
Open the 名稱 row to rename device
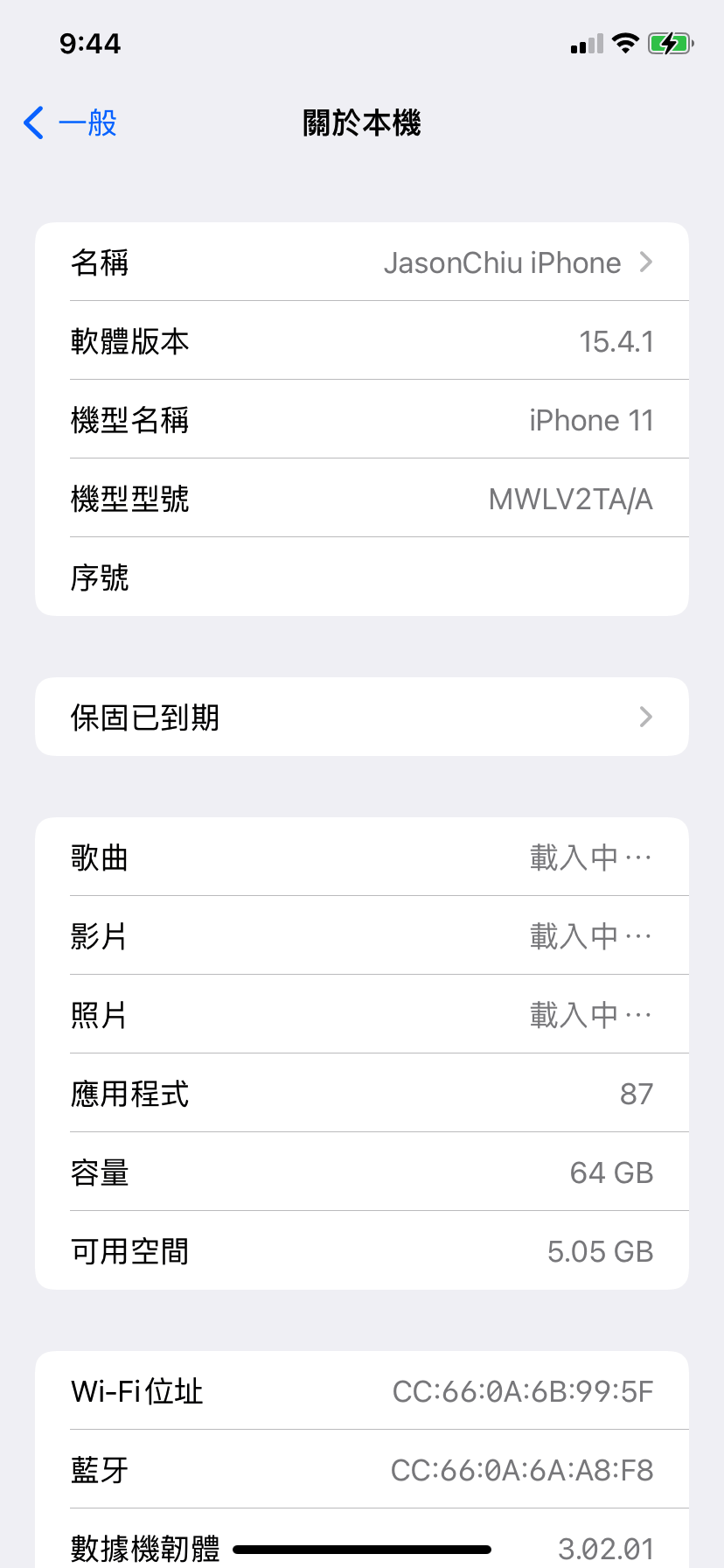click(x=362, y=262)
